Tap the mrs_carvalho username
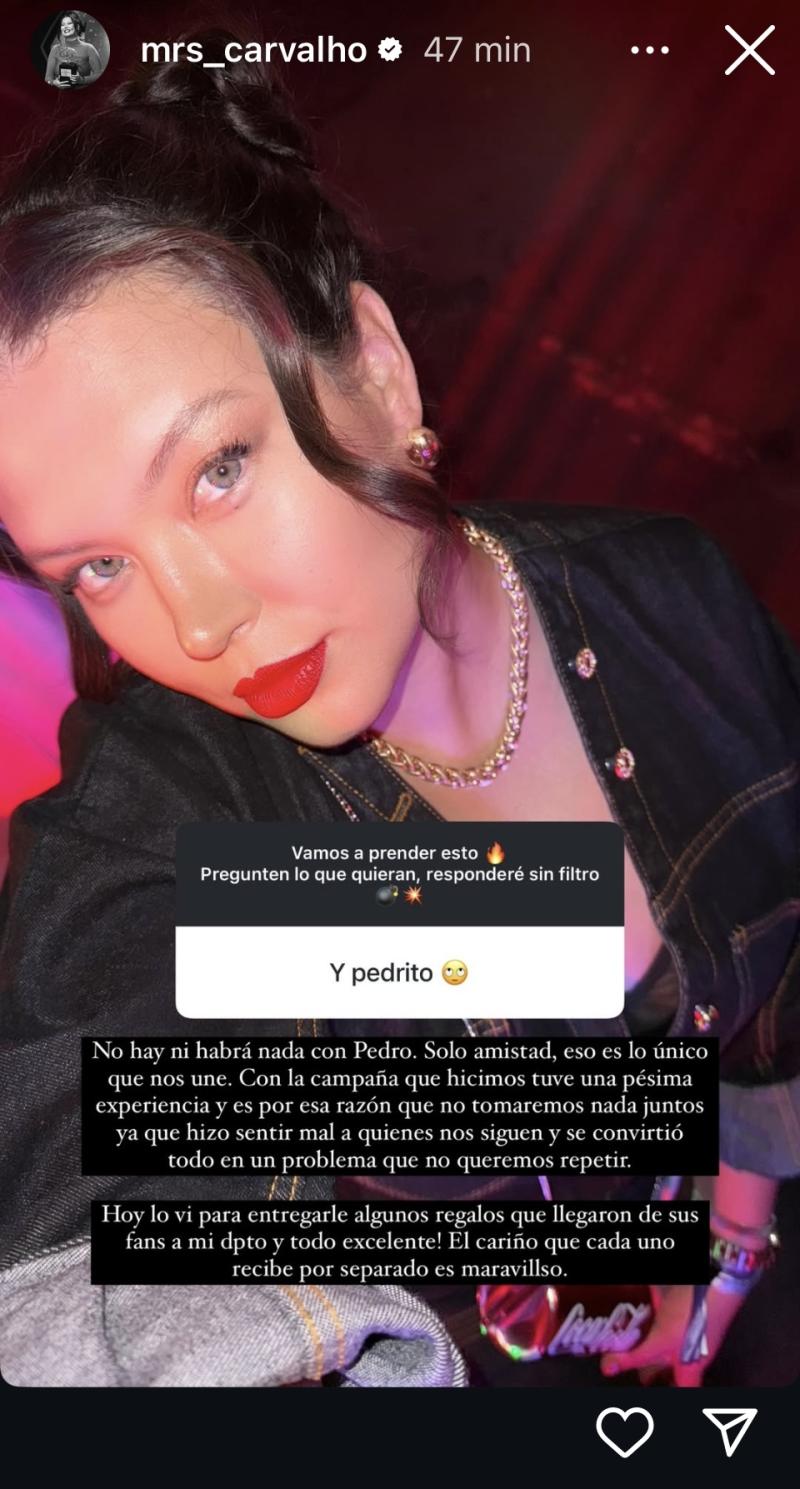Viewport: 800px width, 1489px height. coord(253,50)
